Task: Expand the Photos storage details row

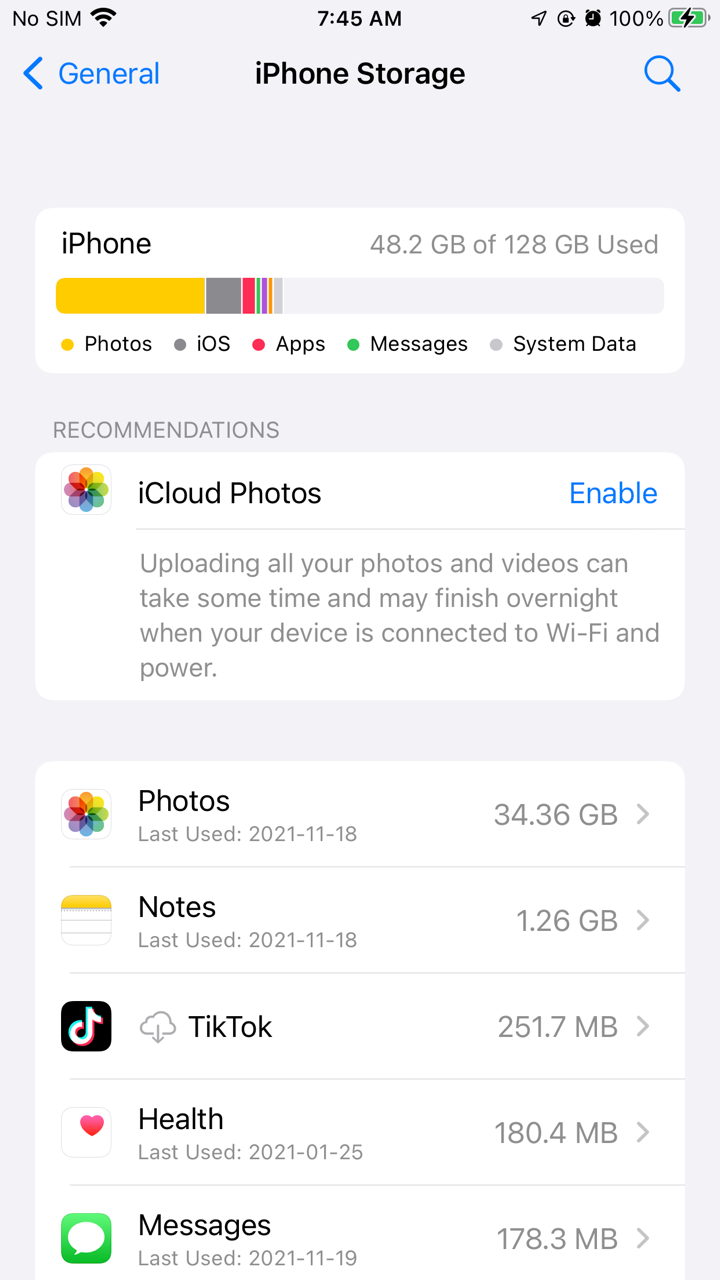Action: (645, 813)
